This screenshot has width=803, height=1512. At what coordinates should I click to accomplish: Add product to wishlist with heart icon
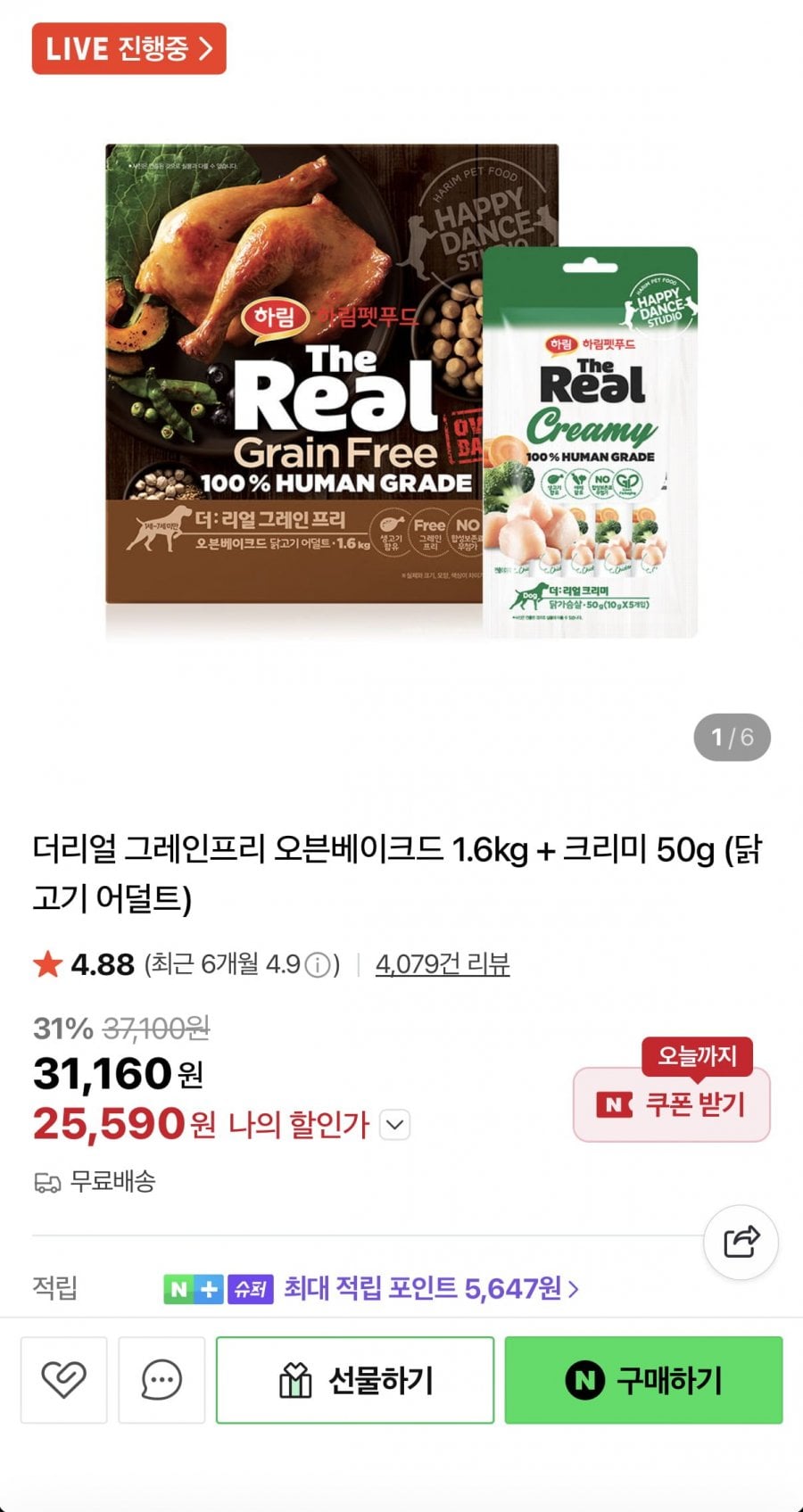[63, 1379]
